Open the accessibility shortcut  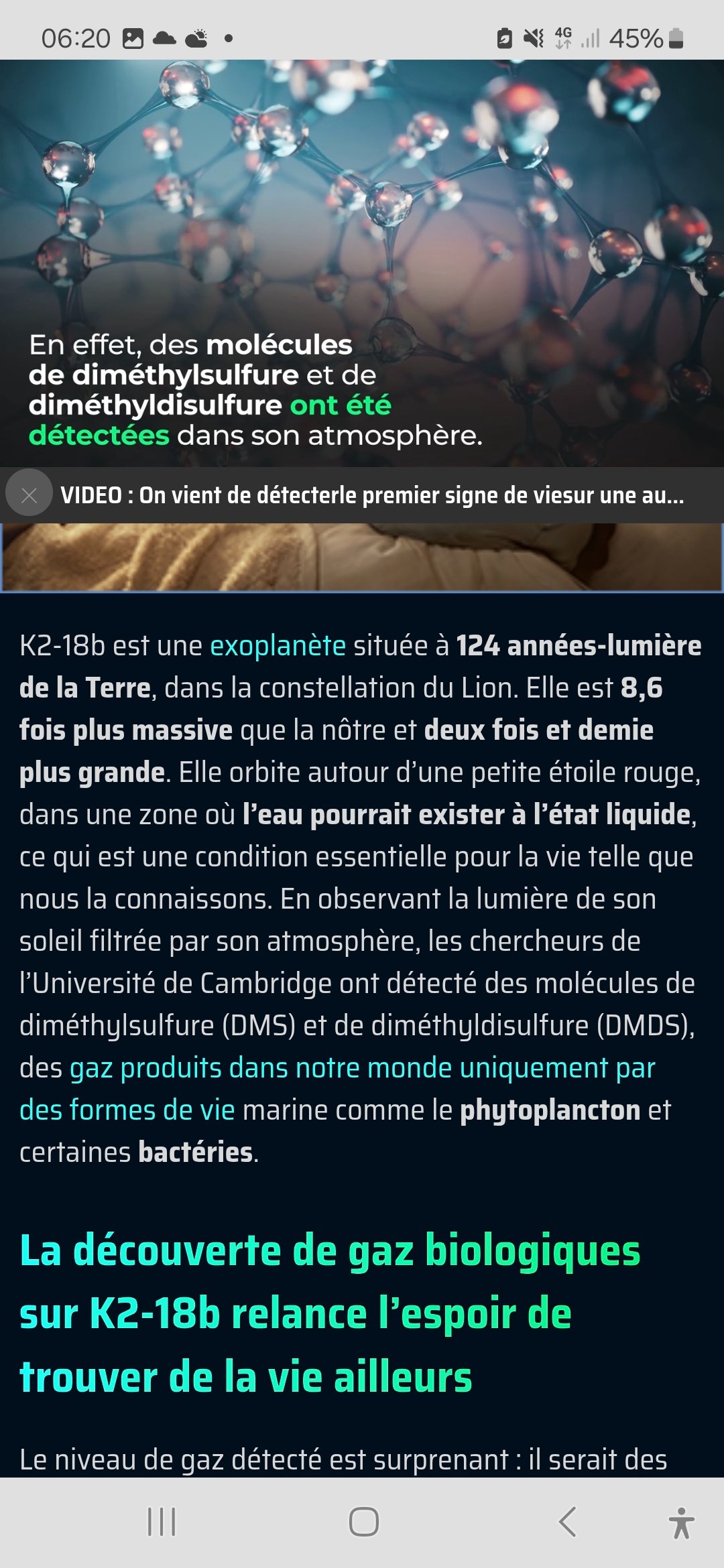pos(681,1521)
